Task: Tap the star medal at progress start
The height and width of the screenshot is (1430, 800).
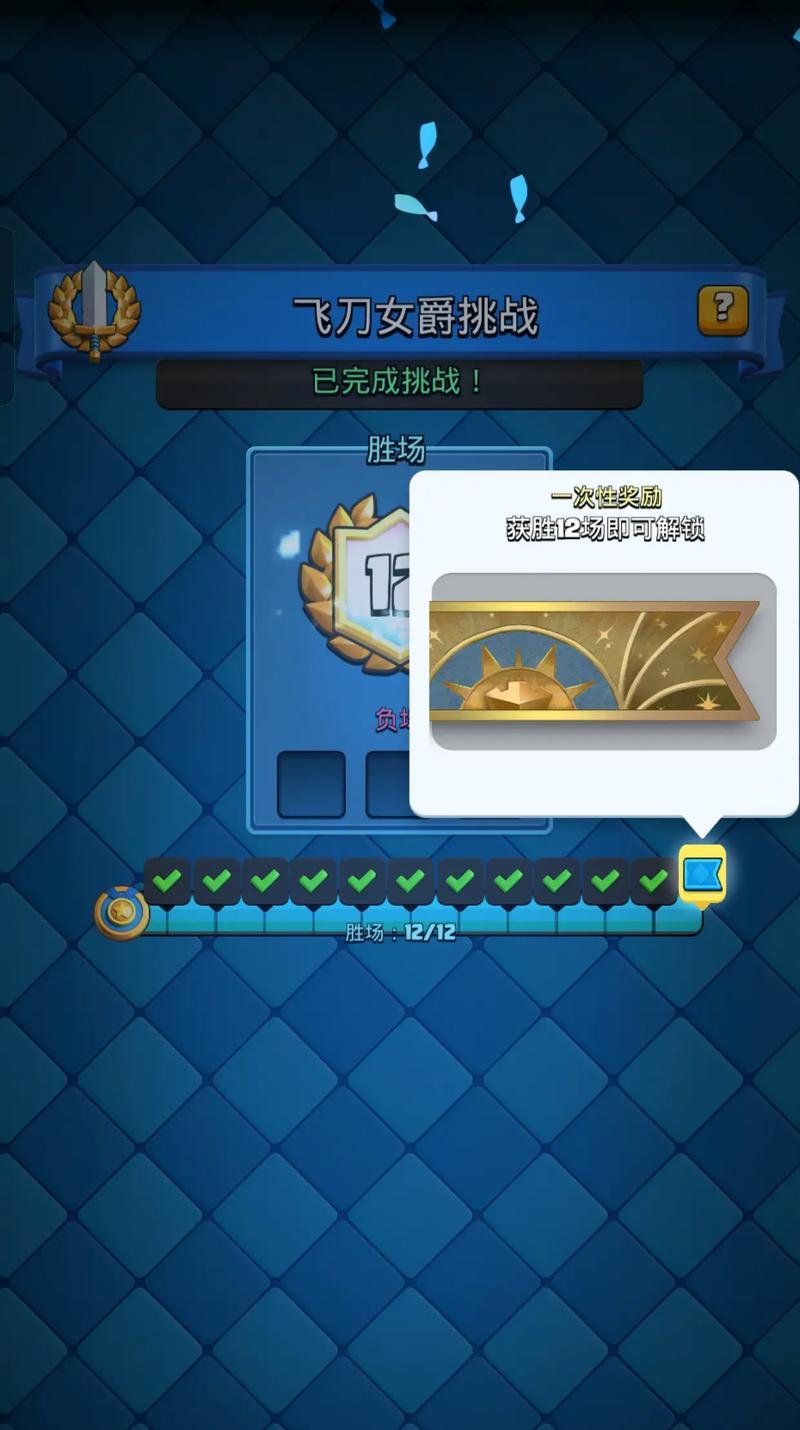Action: (121, 913)
